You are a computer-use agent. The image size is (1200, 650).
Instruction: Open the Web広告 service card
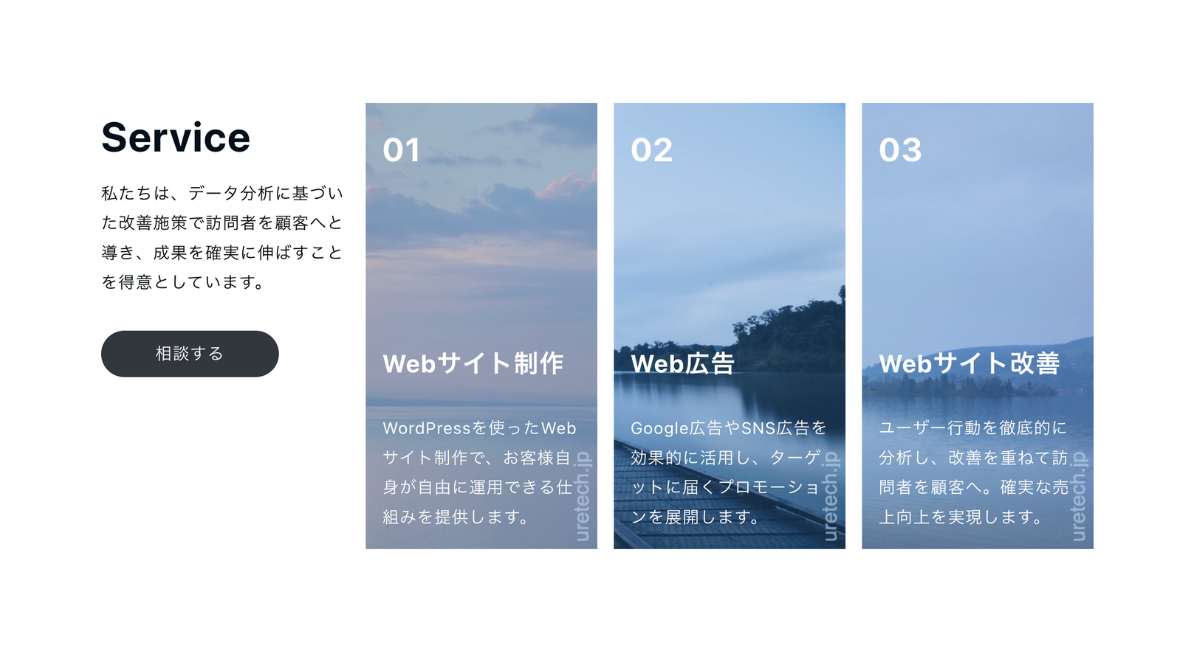pos(729,326)
